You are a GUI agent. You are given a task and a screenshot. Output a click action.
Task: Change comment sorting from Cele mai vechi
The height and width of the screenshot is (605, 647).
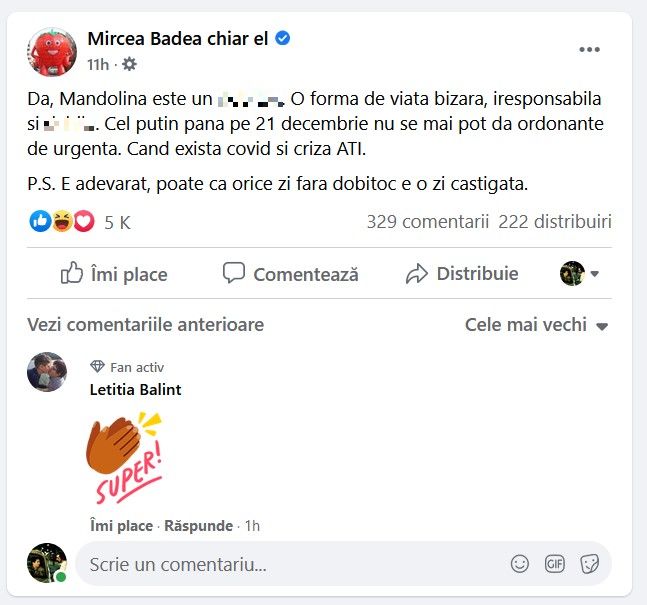(536, 325)
